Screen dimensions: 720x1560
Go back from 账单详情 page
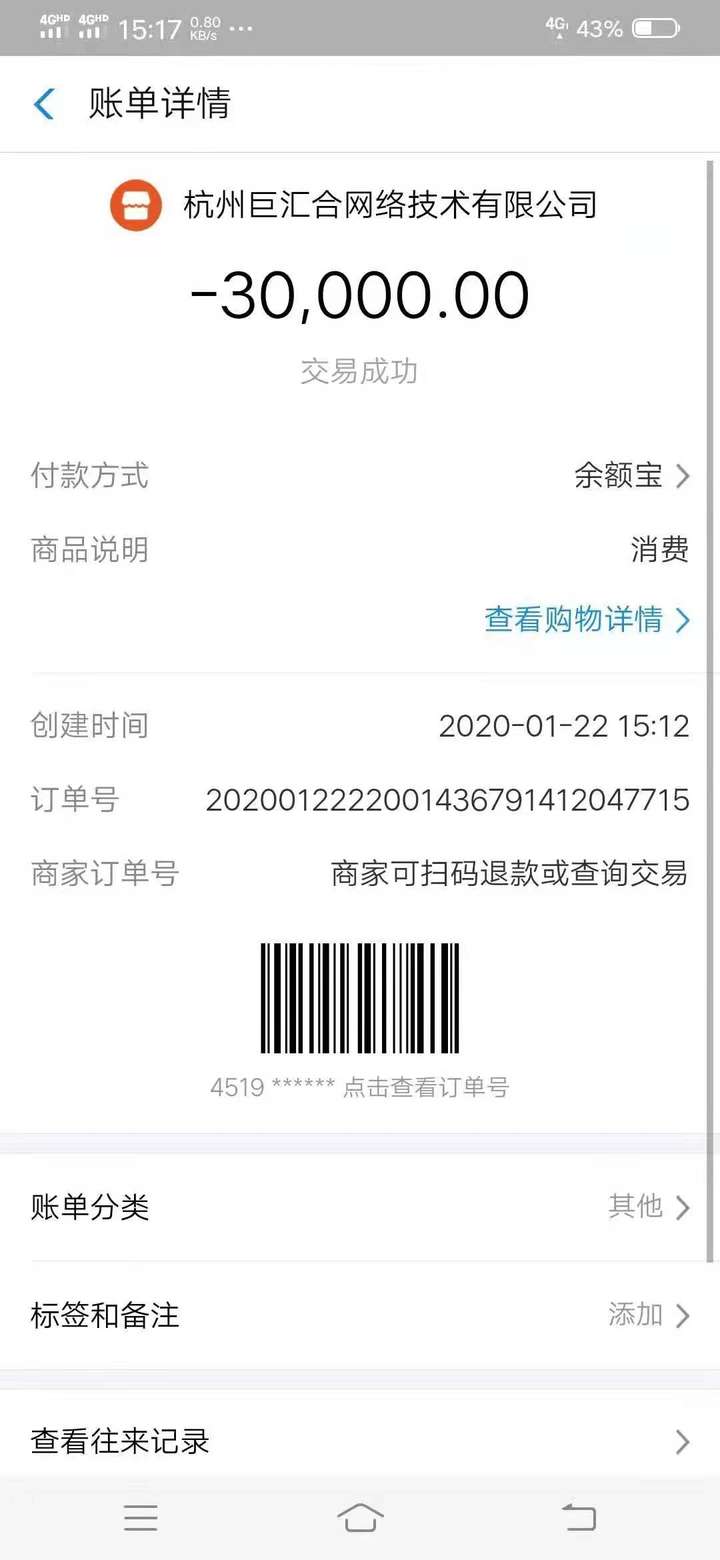tap(44, 104)
